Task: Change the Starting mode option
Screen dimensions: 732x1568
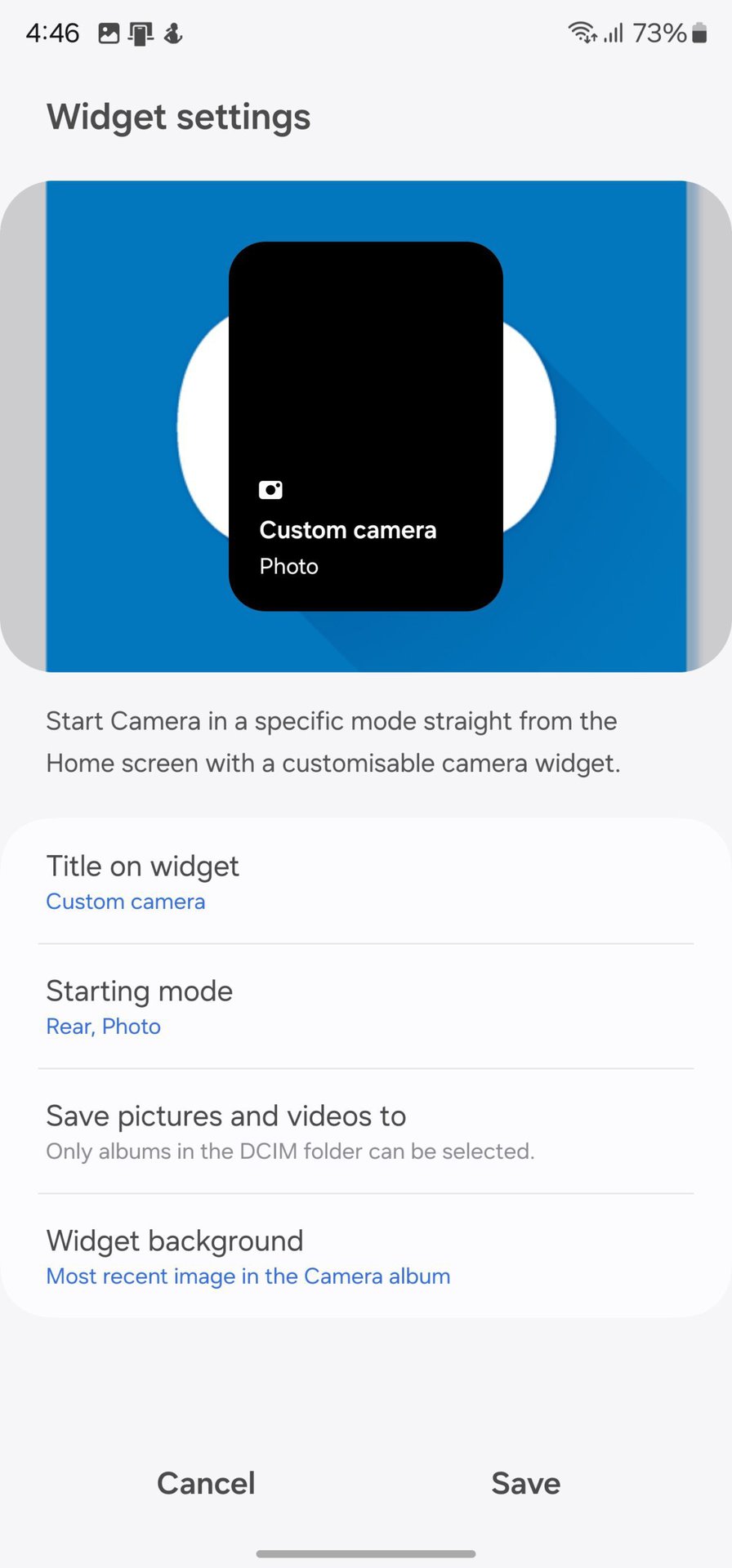Action: 365,1007
